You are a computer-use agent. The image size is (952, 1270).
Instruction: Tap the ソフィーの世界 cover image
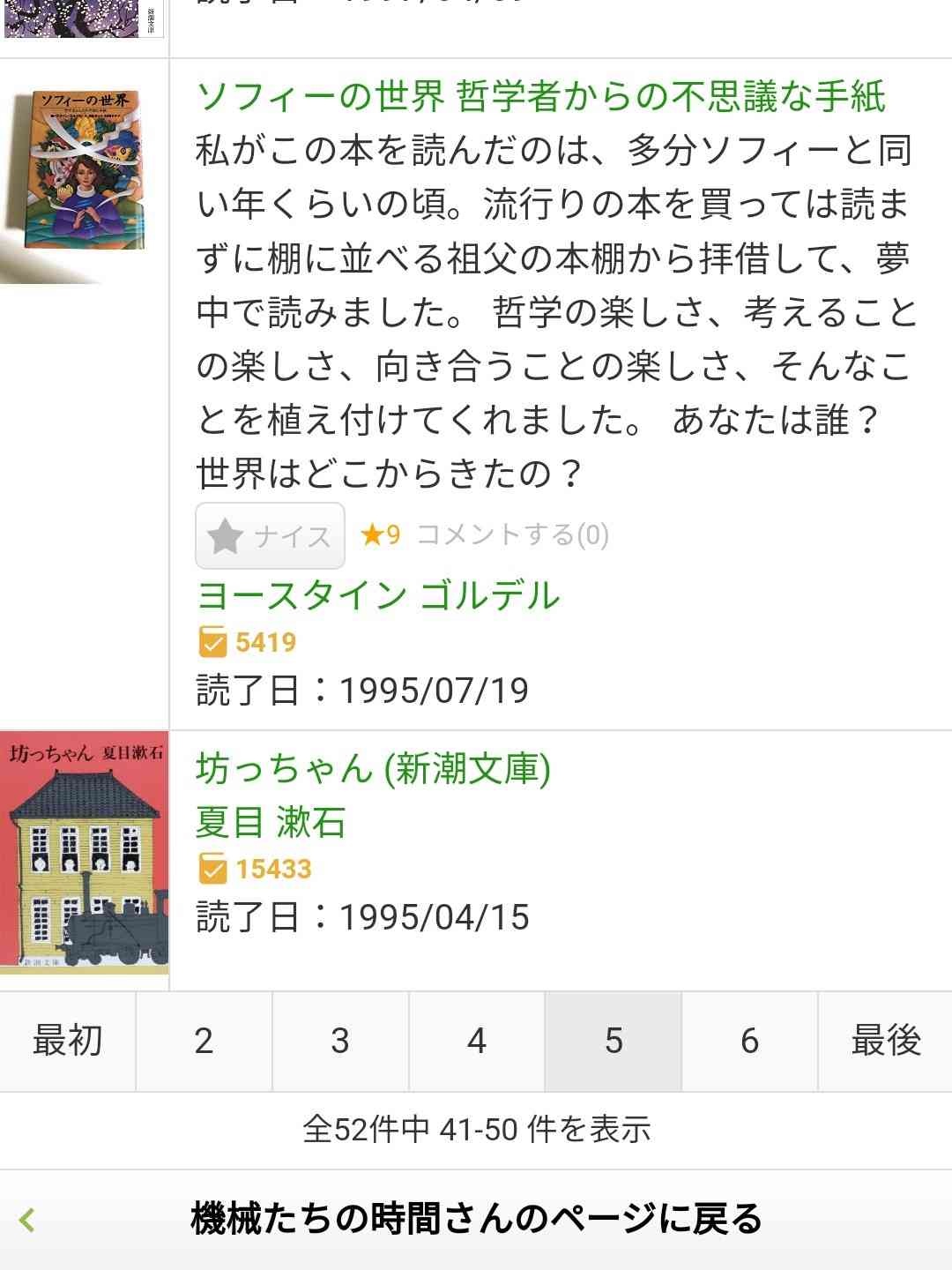[x=84, y=170]
